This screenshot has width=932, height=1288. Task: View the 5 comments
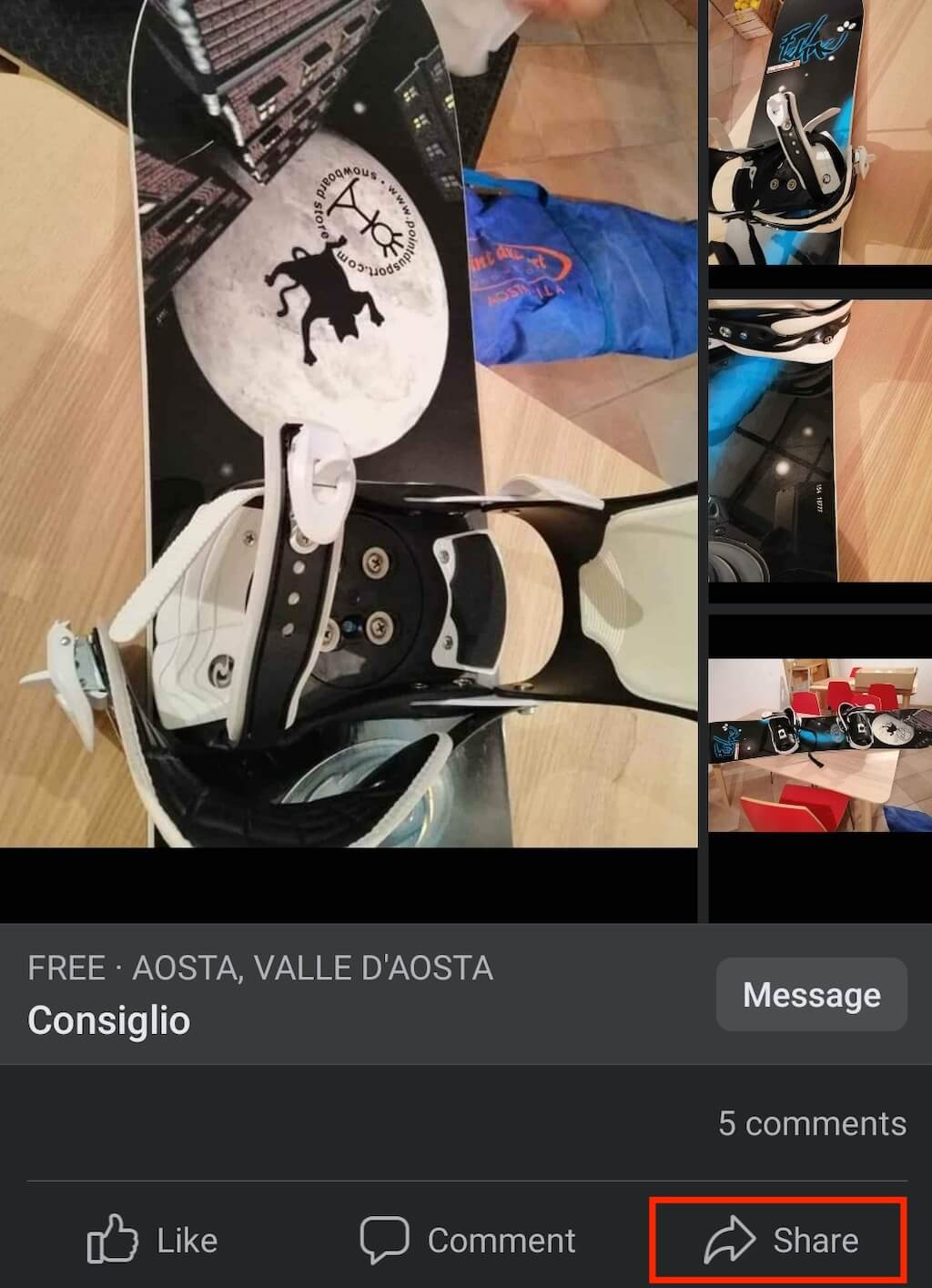click(x=811, y=1123)
